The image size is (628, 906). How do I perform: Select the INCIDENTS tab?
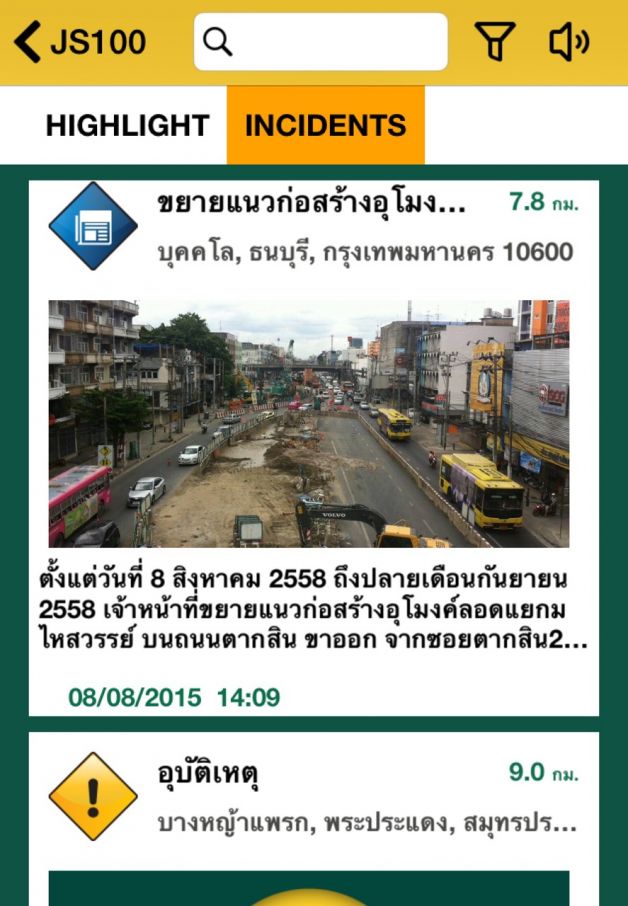[x=325, y=125]
